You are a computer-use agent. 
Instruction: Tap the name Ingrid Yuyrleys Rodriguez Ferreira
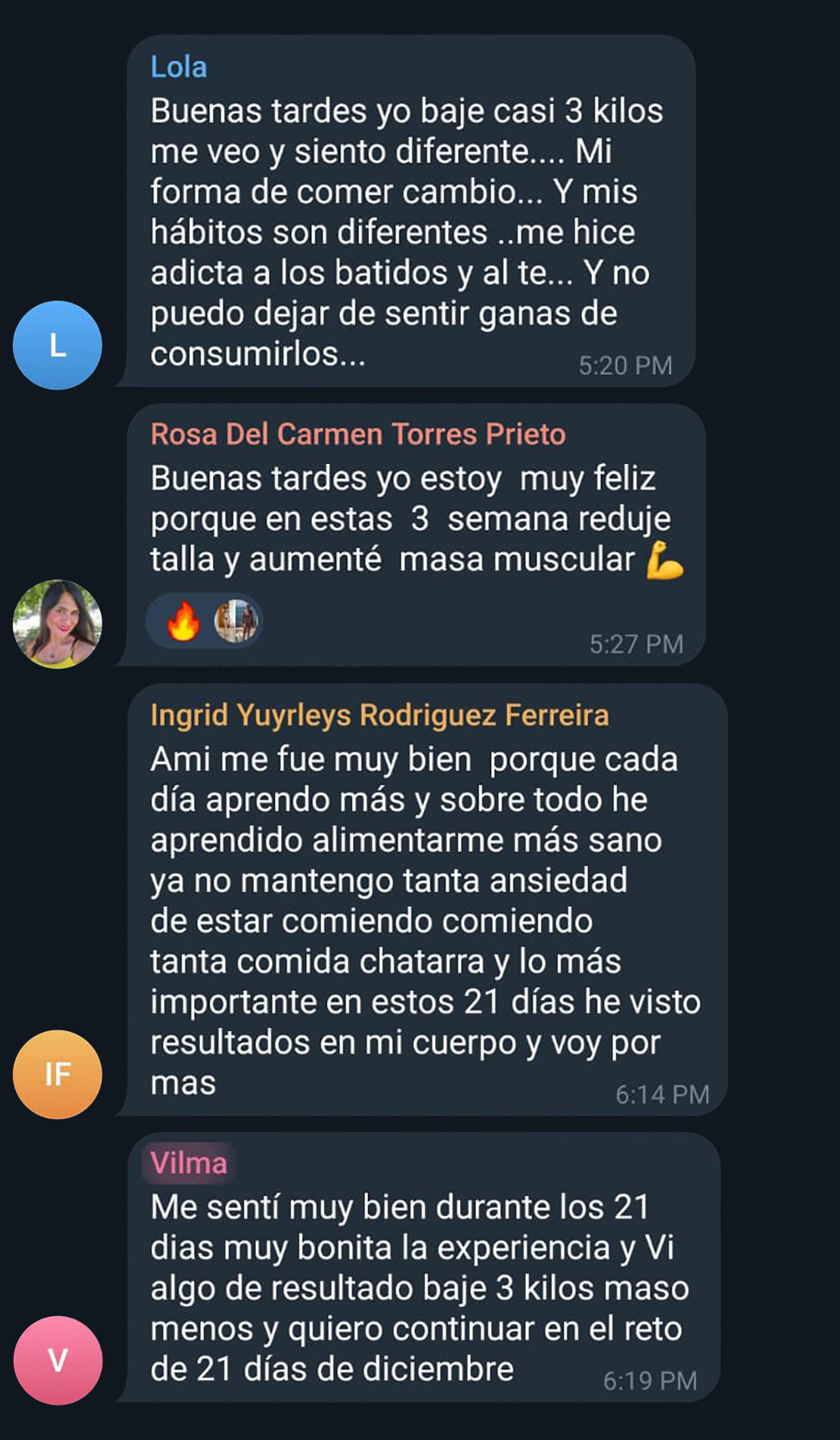click(379, 715)
